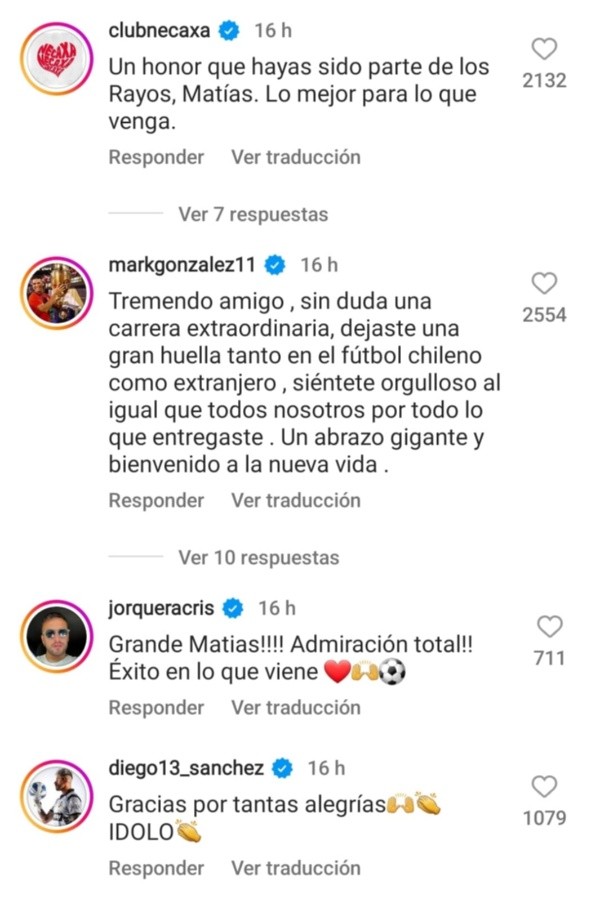Expand 'Ver 10 respuestas' replies
Image resolution: width=600 pixels, height=901 pixels.
point(258,557)
